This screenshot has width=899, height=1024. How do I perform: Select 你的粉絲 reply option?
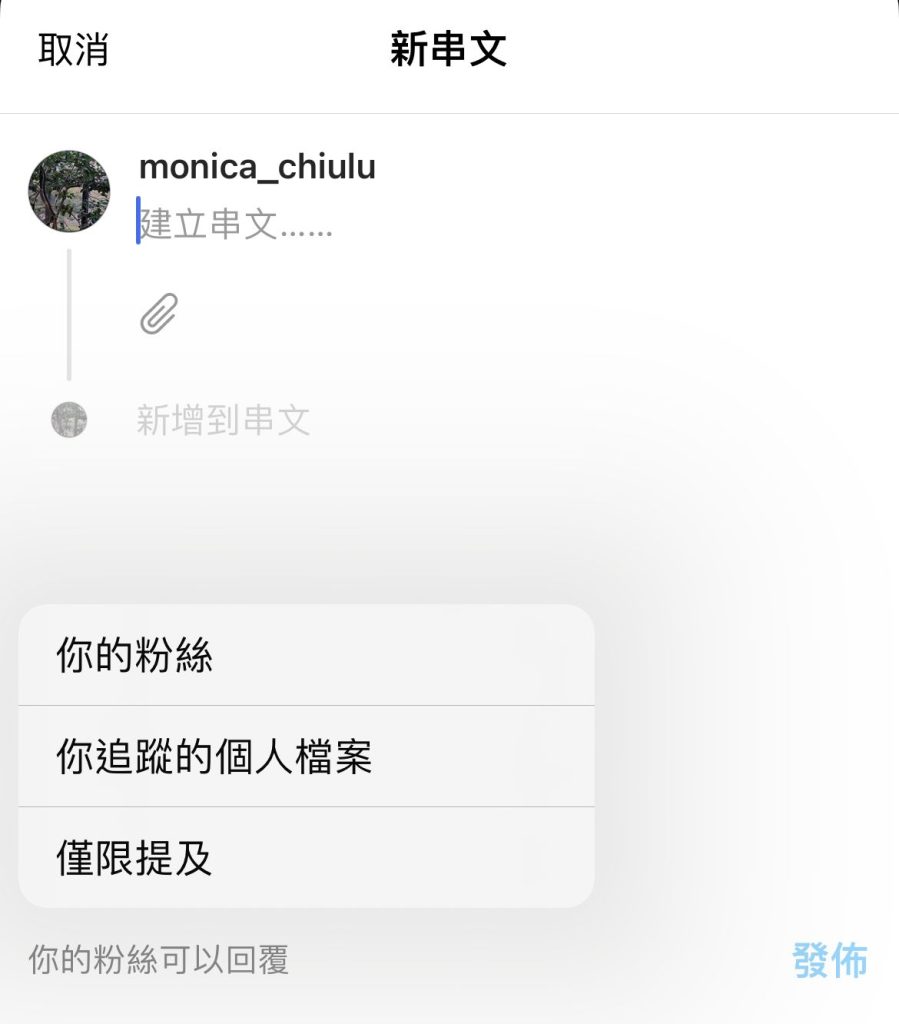click(306, 656)
